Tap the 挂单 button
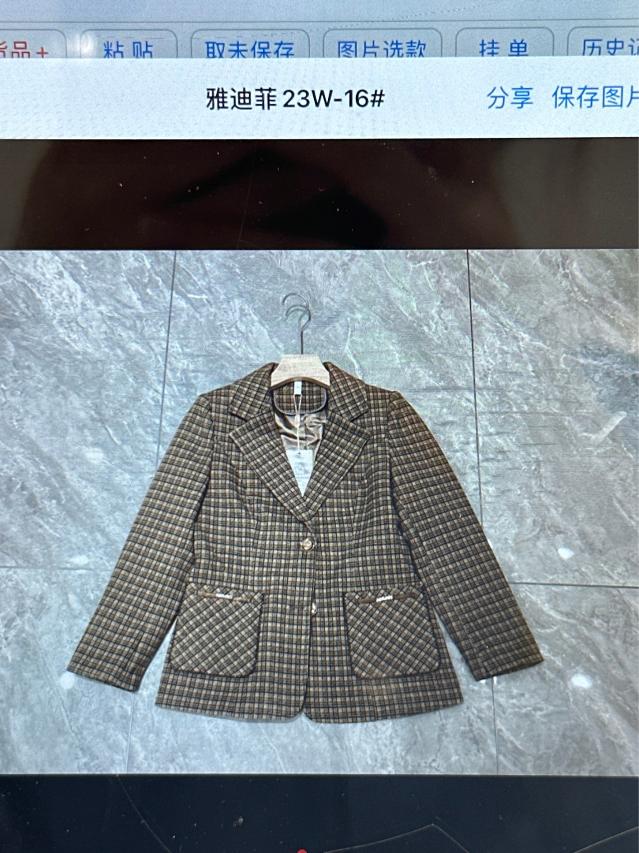 coord(504,48)
